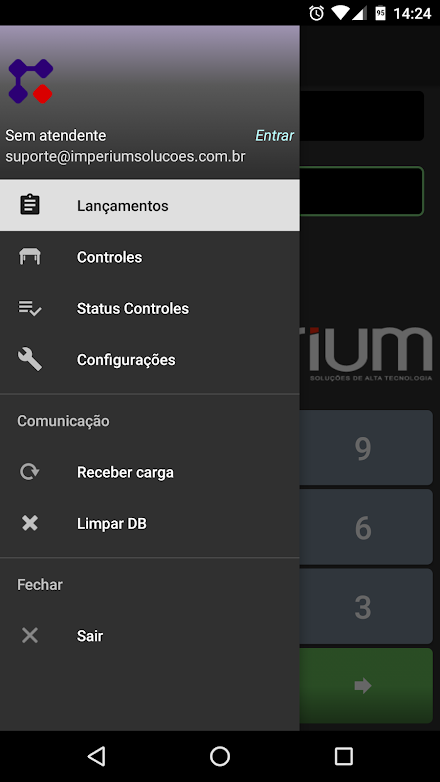Go to Controles
Image resolution: width=440 pixels, height=782 pixels.
(150, 257)
